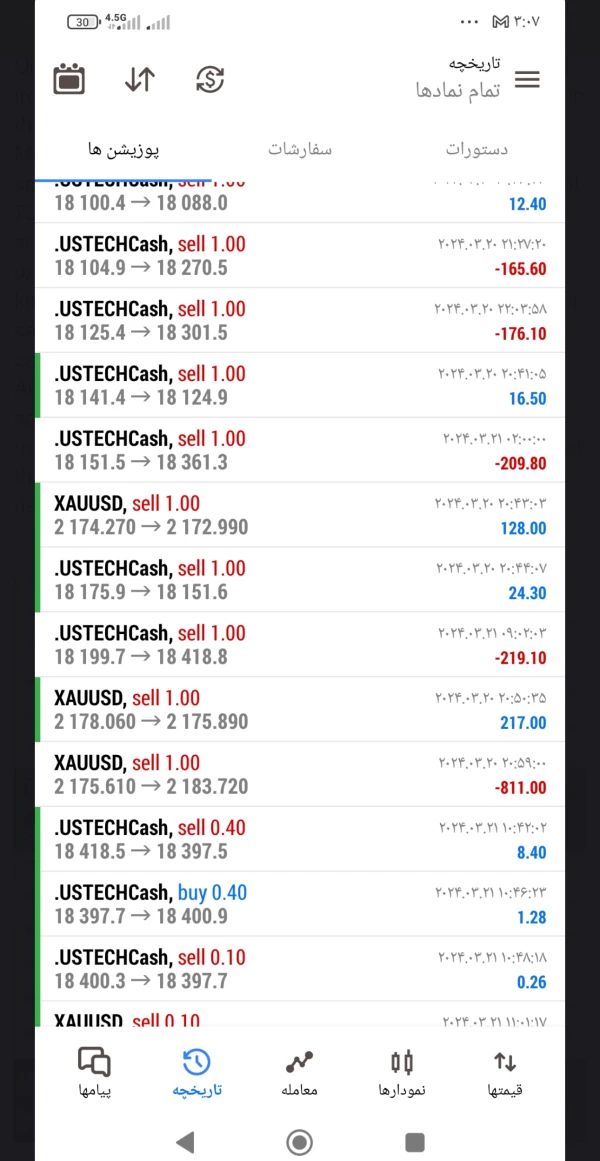Go to نمودارها charts section

tap(402, 1072)
